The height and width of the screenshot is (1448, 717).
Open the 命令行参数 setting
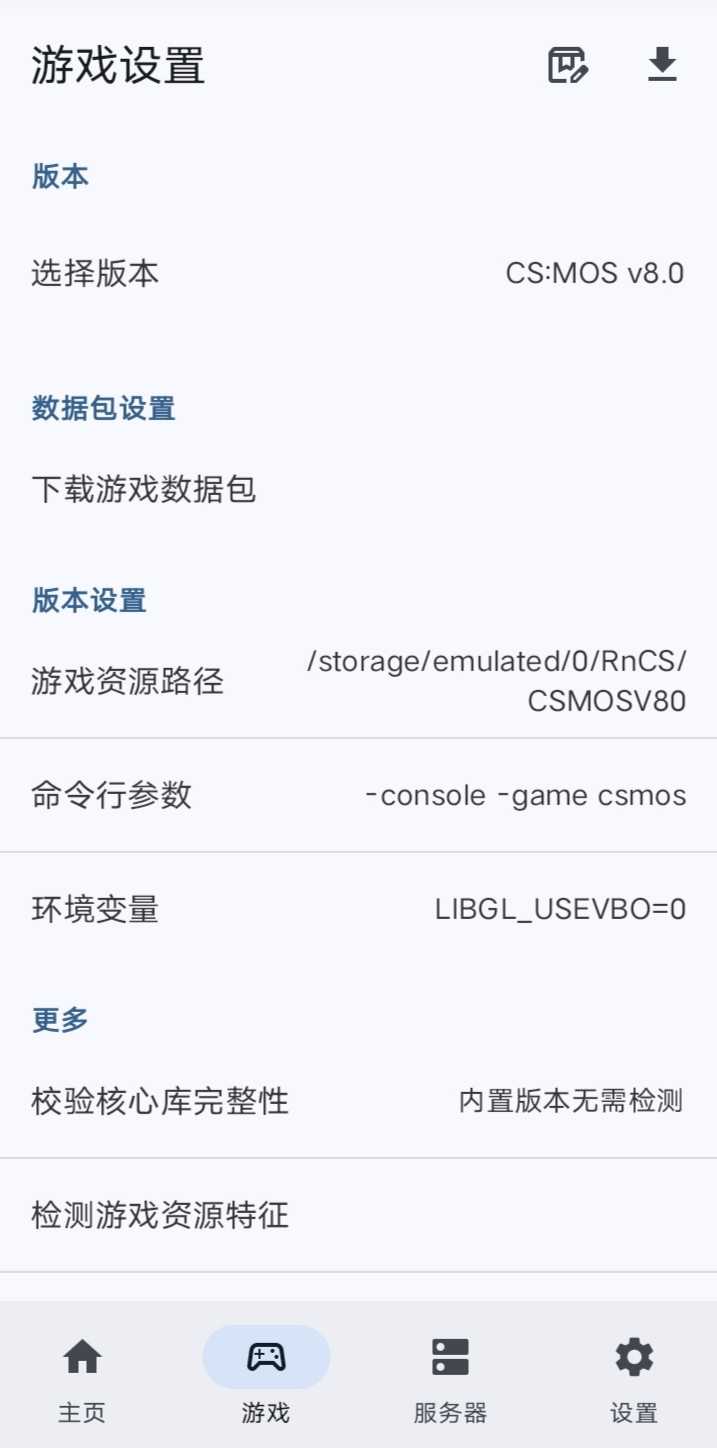(x=358, y=796)
